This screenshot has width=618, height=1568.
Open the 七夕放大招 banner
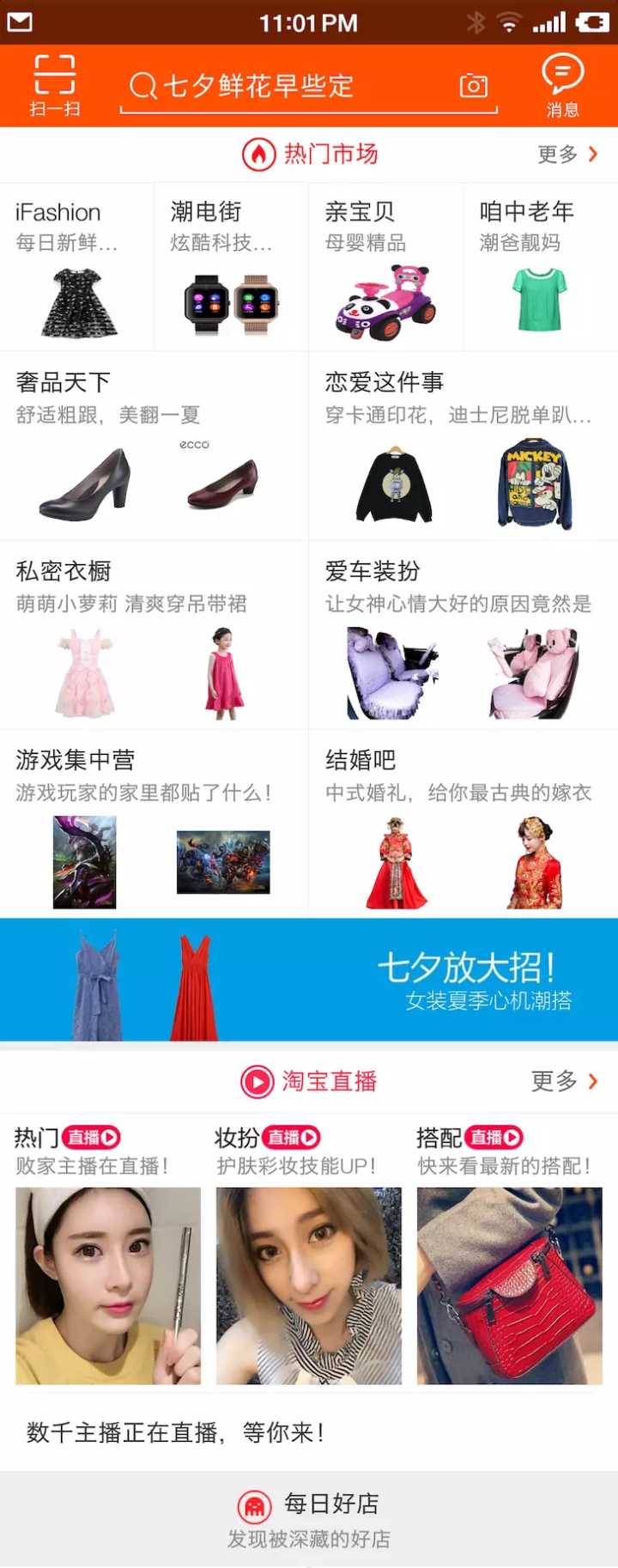click(x=309, y=980)
